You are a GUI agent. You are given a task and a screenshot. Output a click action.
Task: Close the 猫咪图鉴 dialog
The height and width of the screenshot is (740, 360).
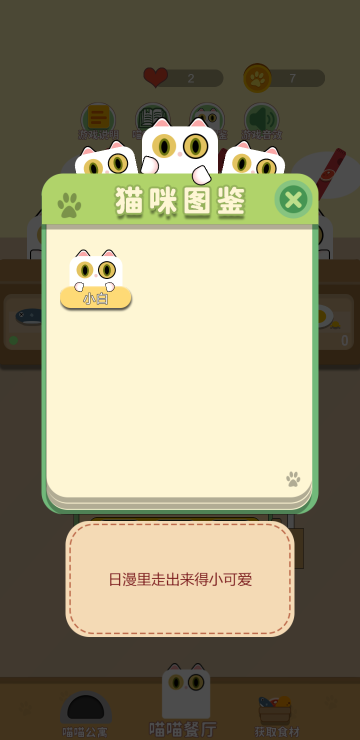293,200
